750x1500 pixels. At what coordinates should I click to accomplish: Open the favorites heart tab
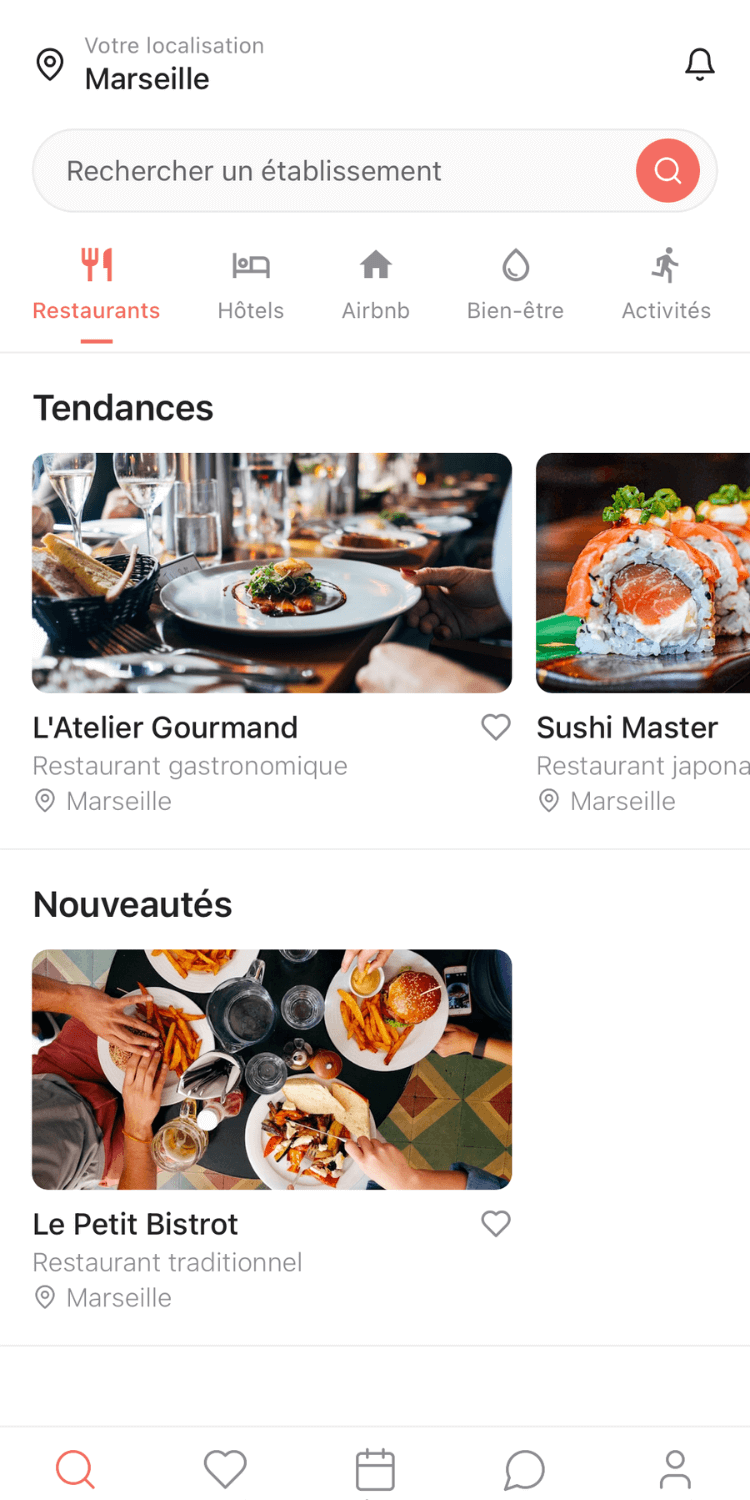[225, 1469]
